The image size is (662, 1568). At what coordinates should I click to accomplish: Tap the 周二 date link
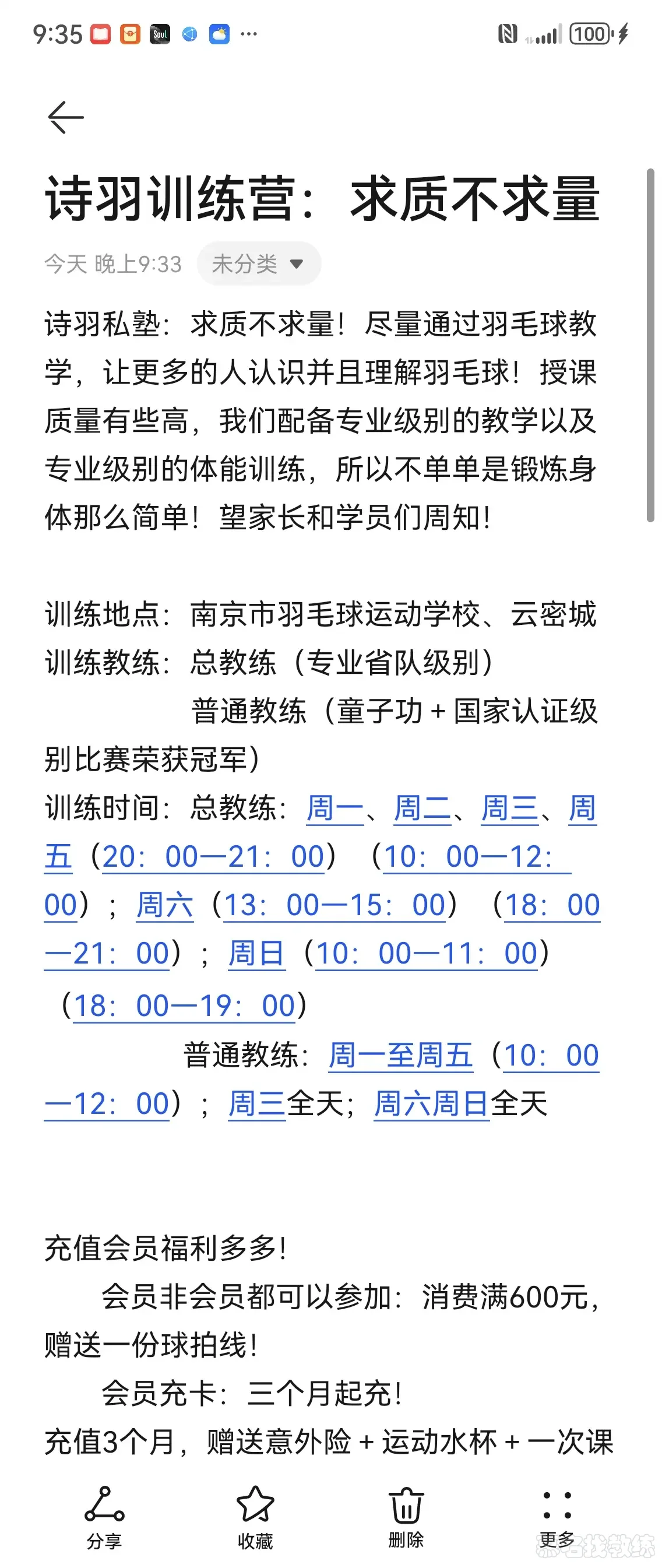(x=422, y=809)
